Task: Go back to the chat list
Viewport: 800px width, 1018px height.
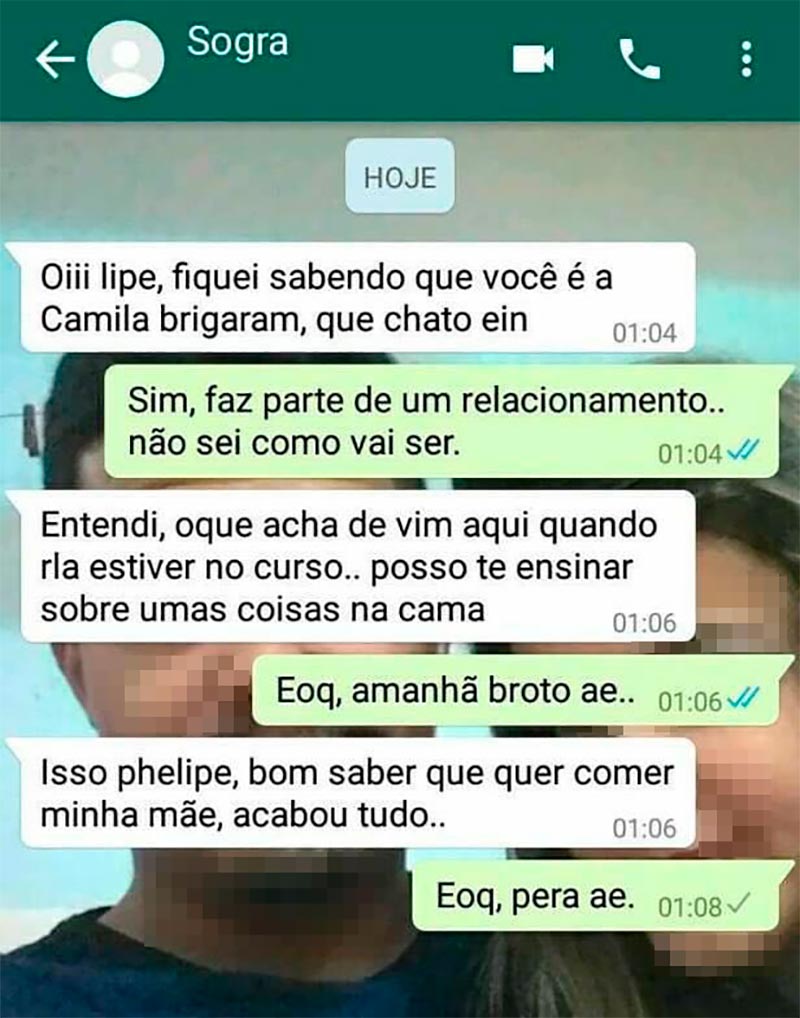Action: click(54, 60)
